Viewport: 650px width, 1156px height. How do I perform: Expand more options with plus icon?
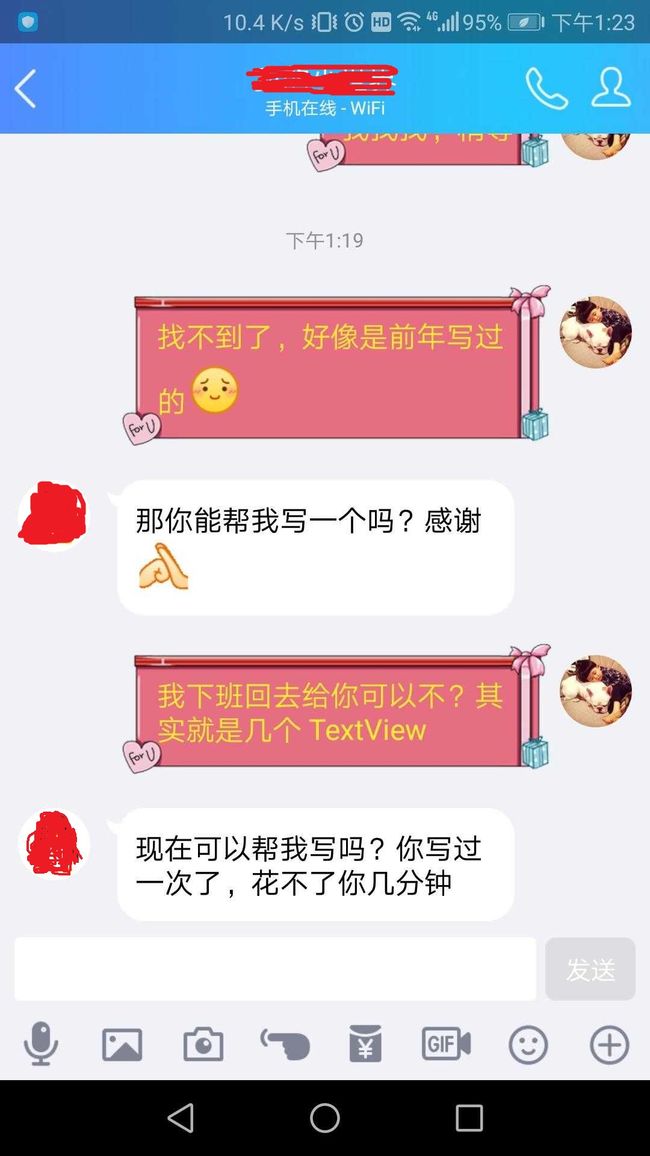pyautogui.click(x=609, y=1045)
